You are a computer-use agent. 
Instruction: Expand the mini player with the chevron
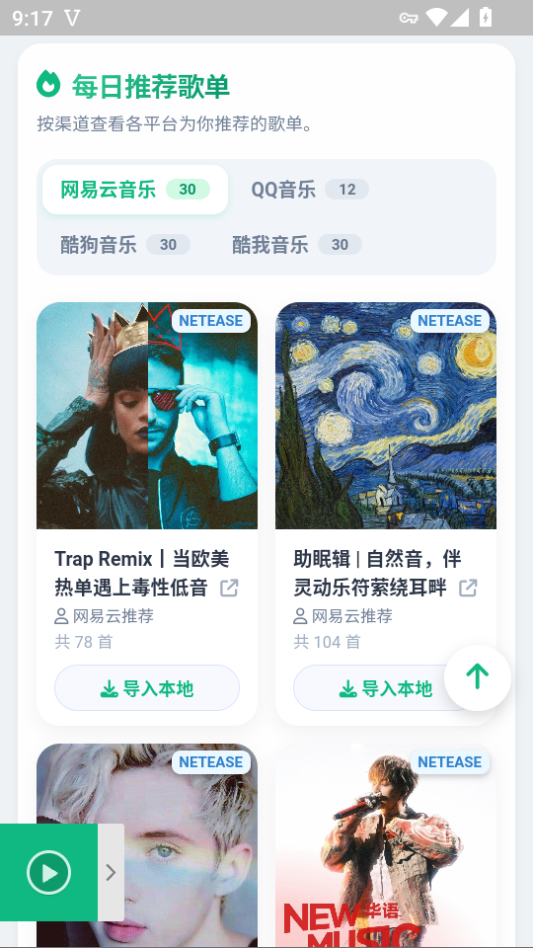click(111, 872)
